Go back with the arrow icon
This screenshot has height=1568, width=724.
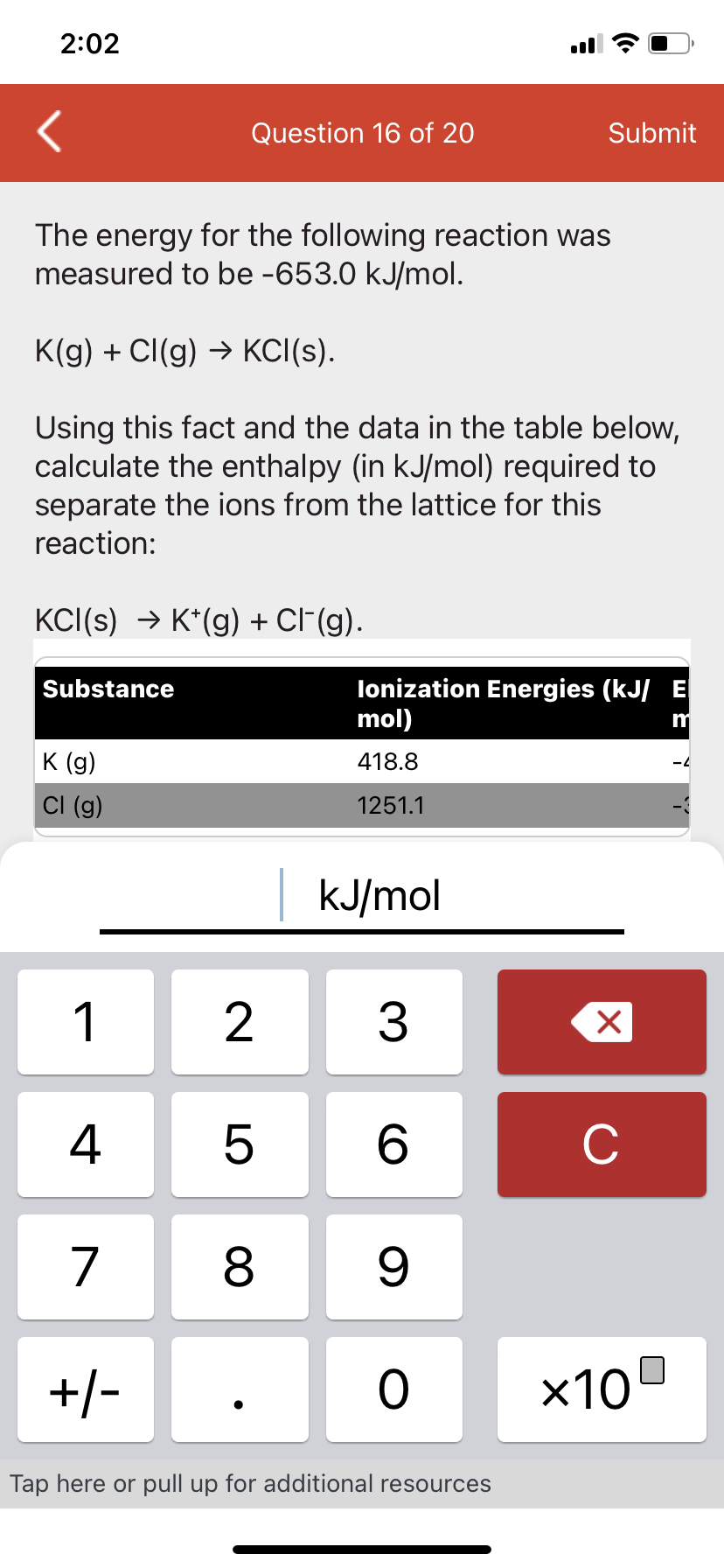coord(50,132)
